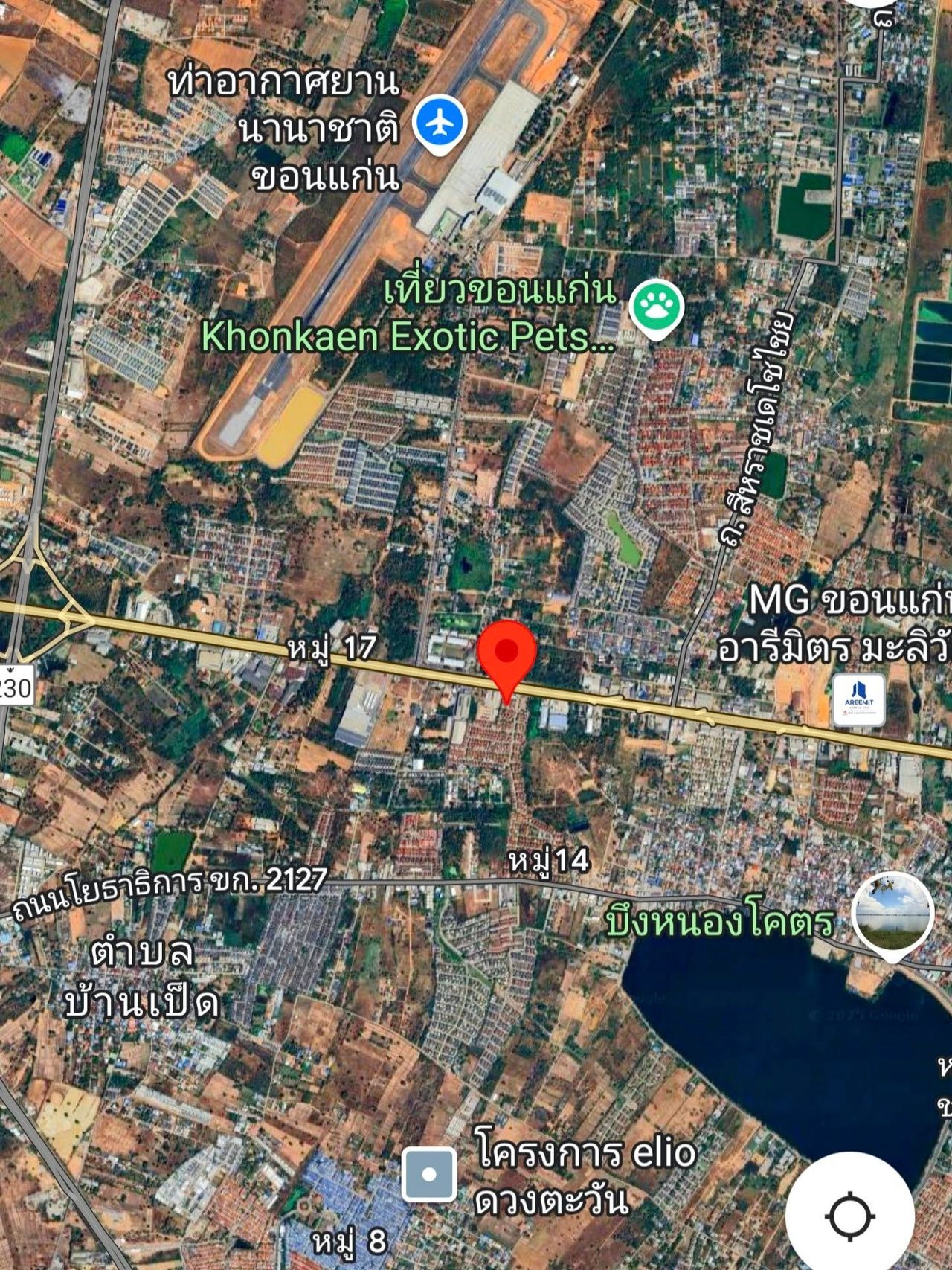This screenshot has width=952, height=1270.
Task: Tap the my-location crosshair button
Action: pyautogui.click(x=849, y=1216)
